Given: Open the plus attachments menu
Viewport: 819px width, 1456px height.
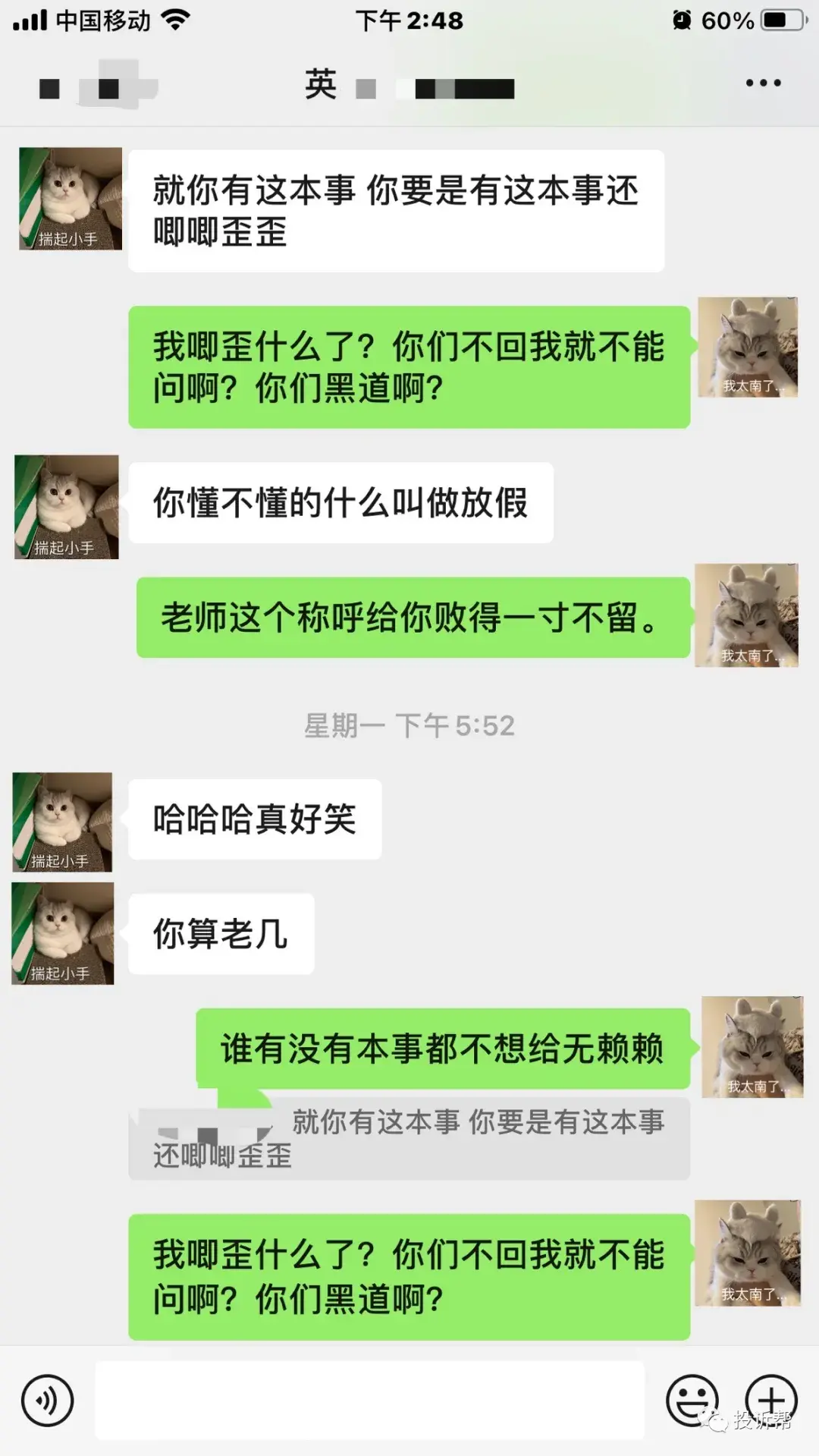Looking at the screenshot, I should (771, 1401).
